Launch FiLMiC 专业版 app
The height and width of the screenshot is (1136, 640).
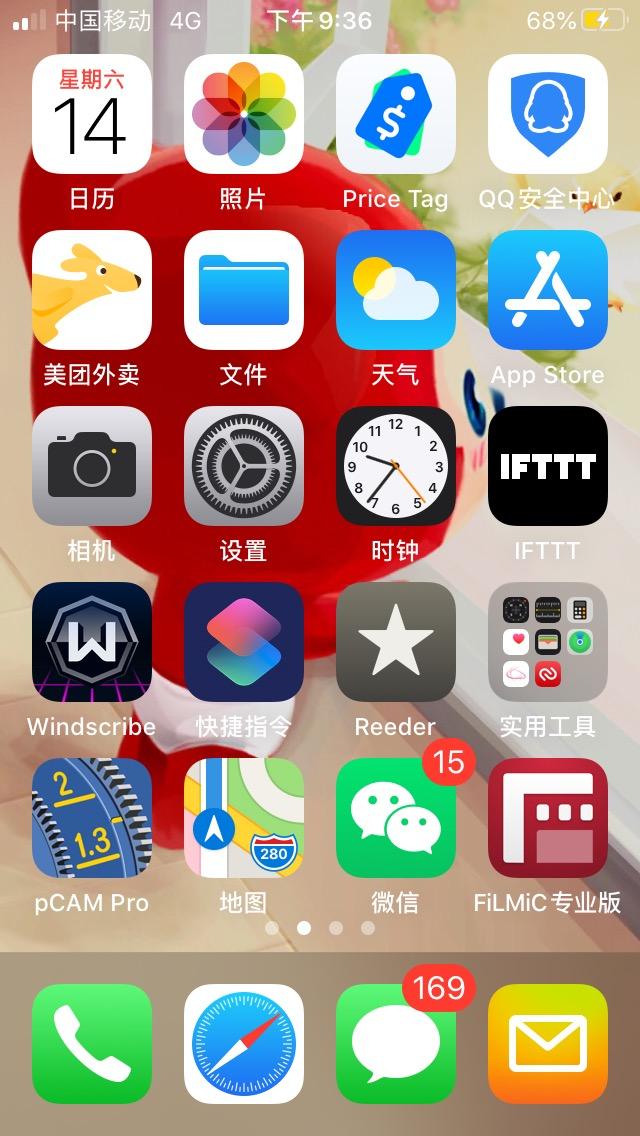pyautogui.click(x=548, y=818)
